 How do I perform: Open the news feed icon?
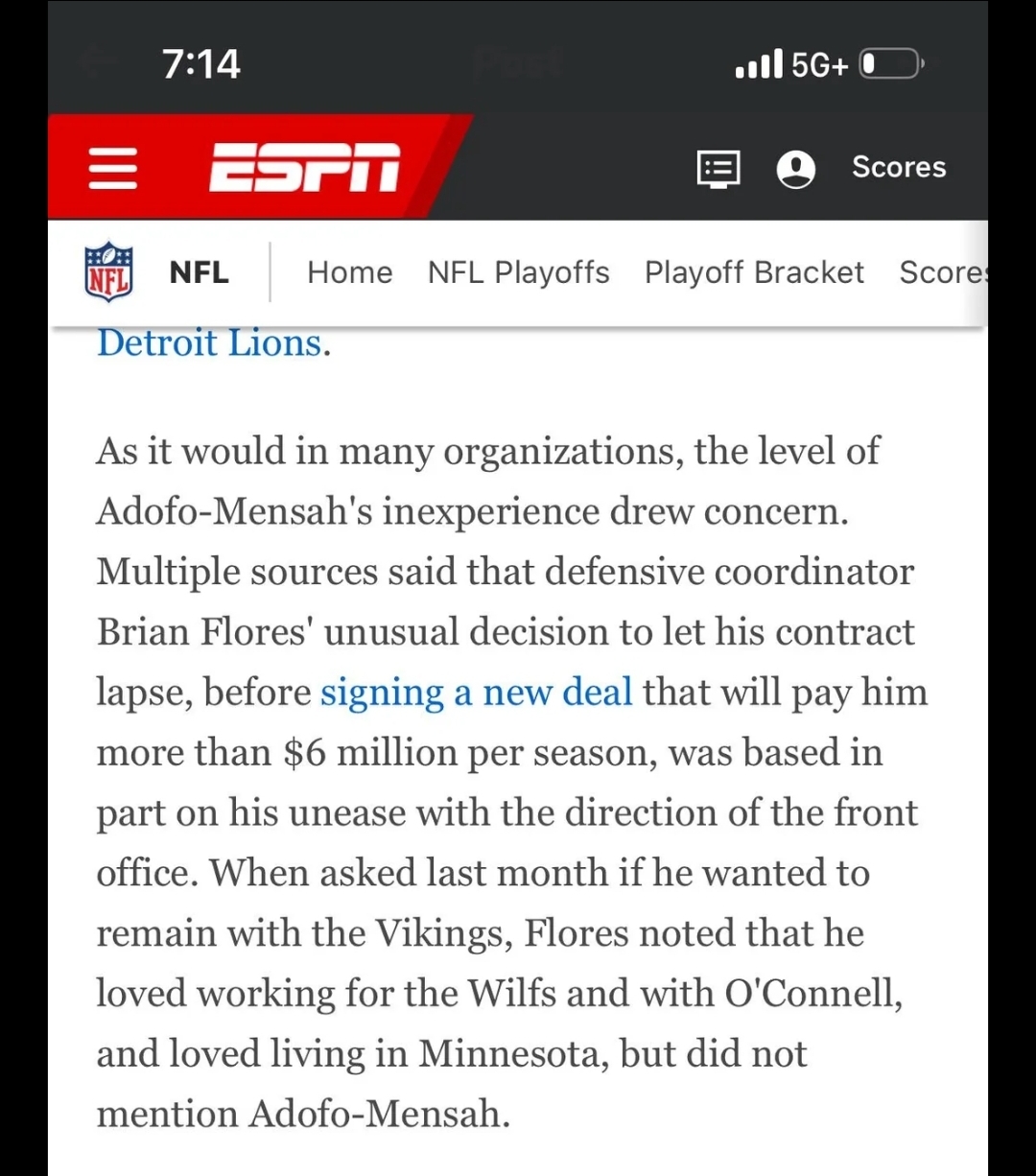click(718, 169)
